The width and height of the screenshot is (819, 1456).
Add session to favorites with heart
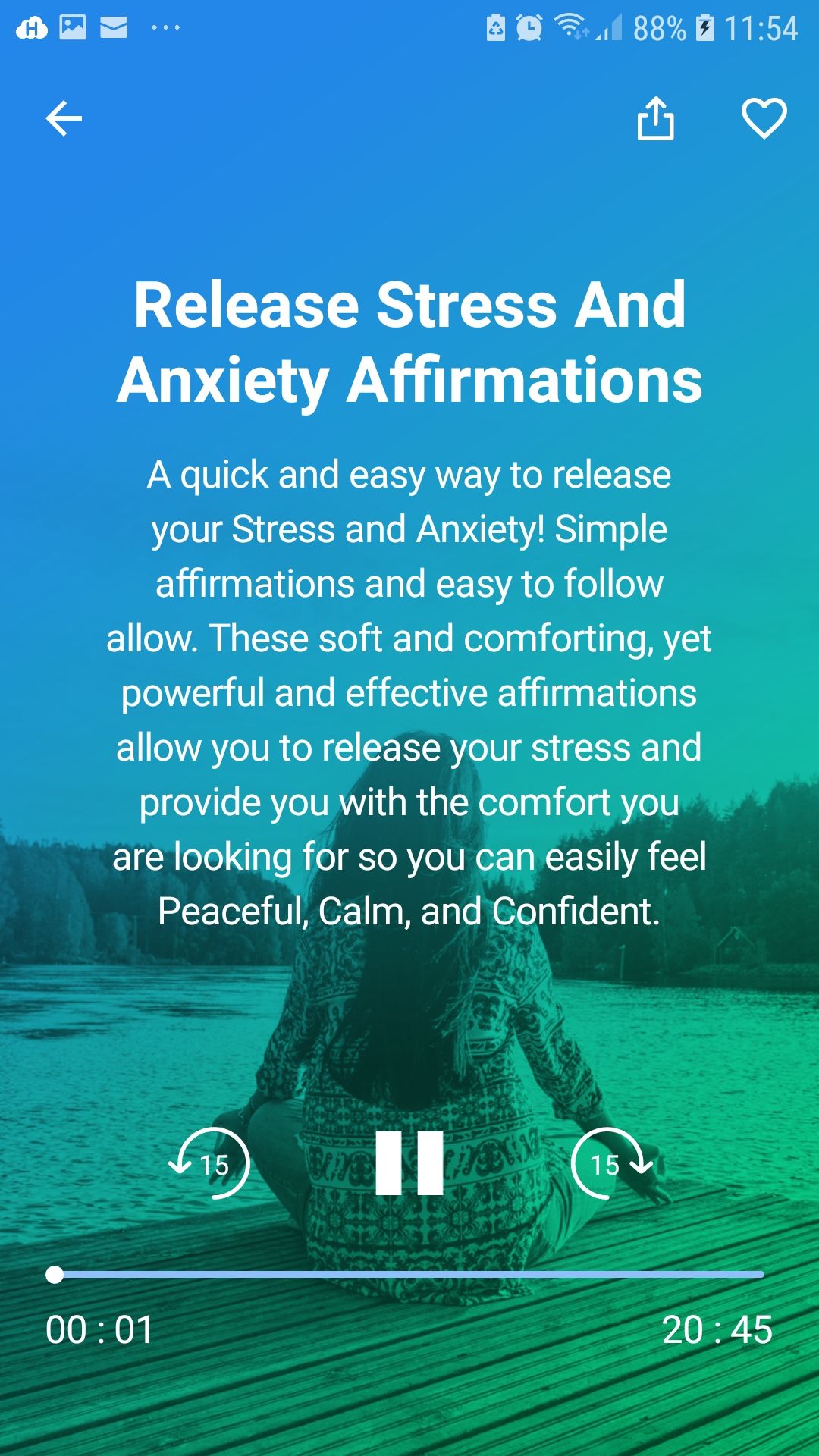pos(764,119)
